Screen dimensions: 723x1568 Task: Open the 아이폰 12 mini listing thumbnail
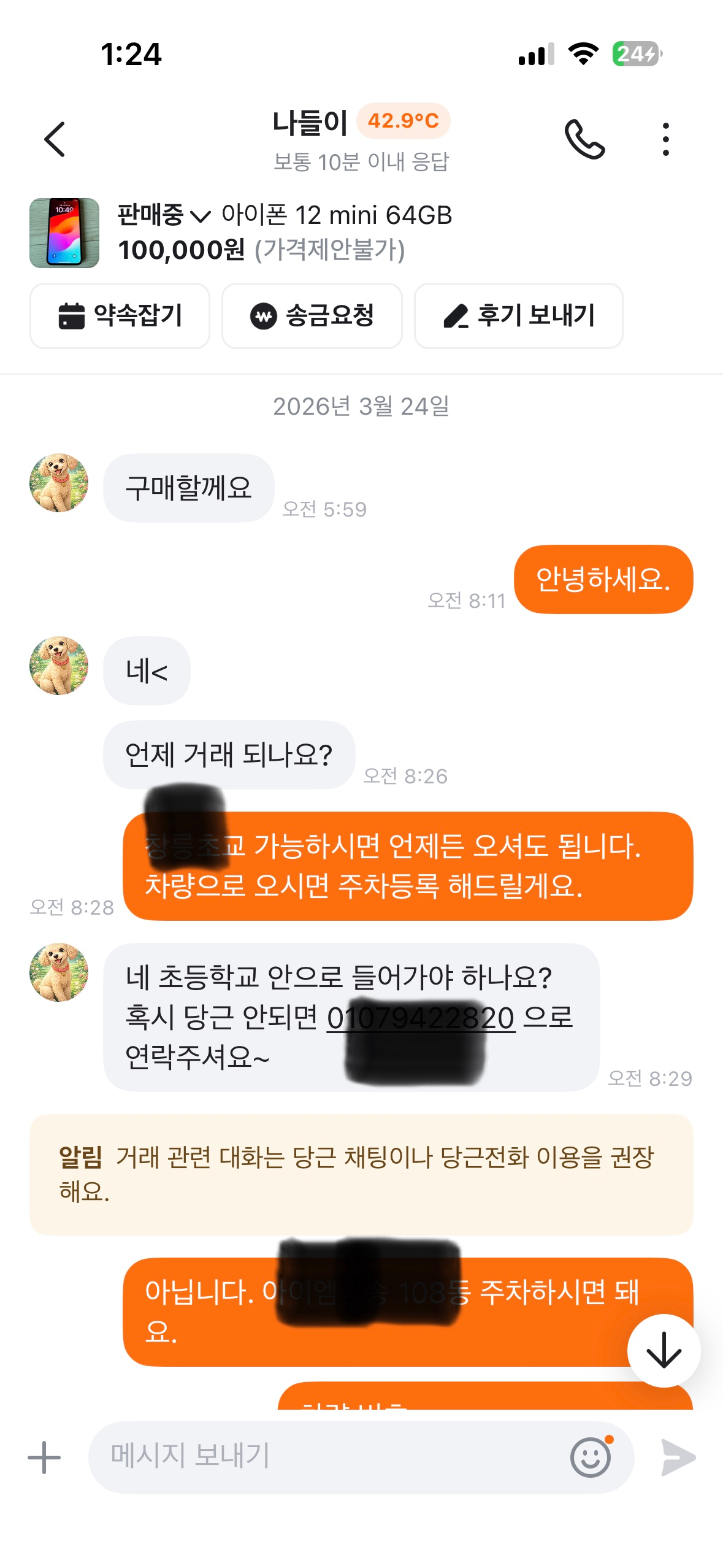[x=64, y=233]
